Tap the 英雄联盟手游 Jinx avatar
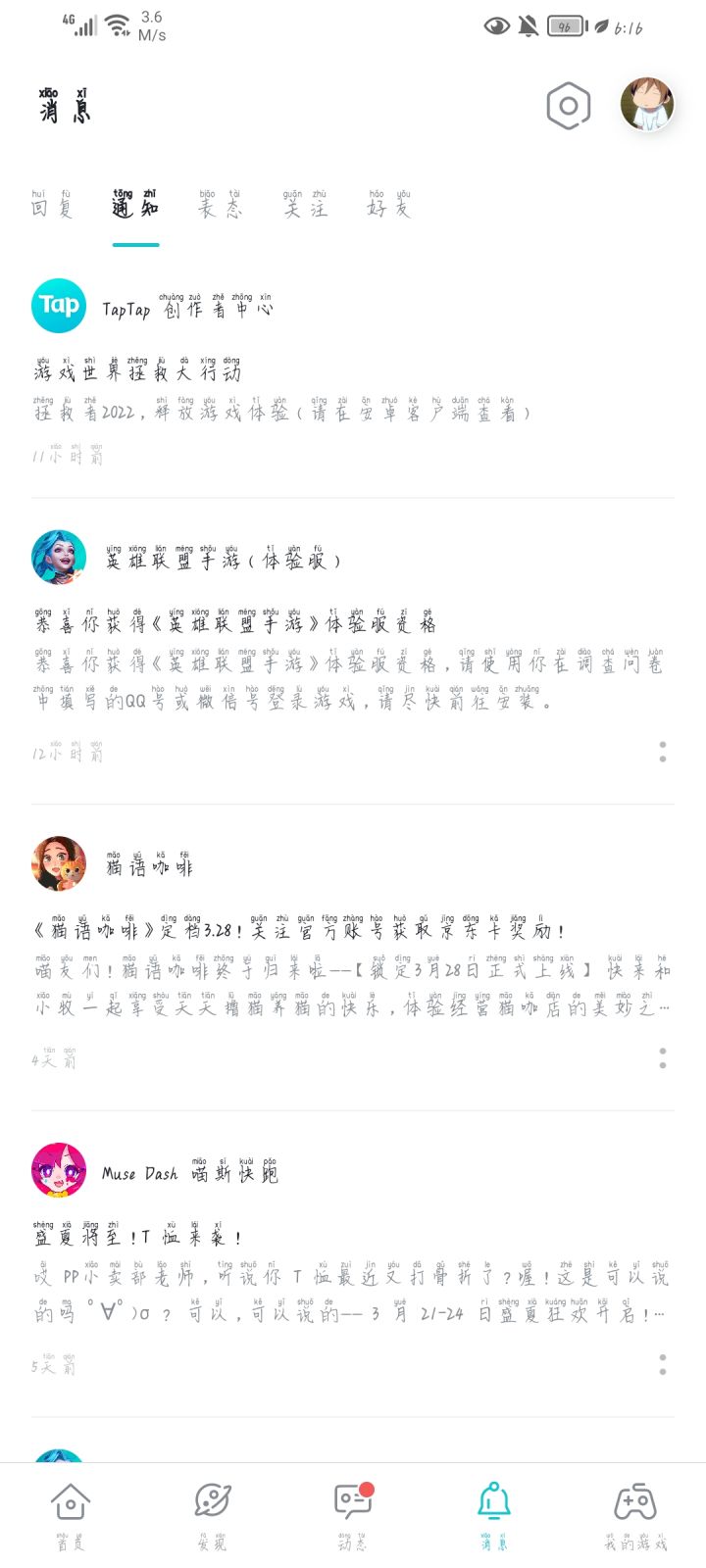 click(x=58, y=557)
